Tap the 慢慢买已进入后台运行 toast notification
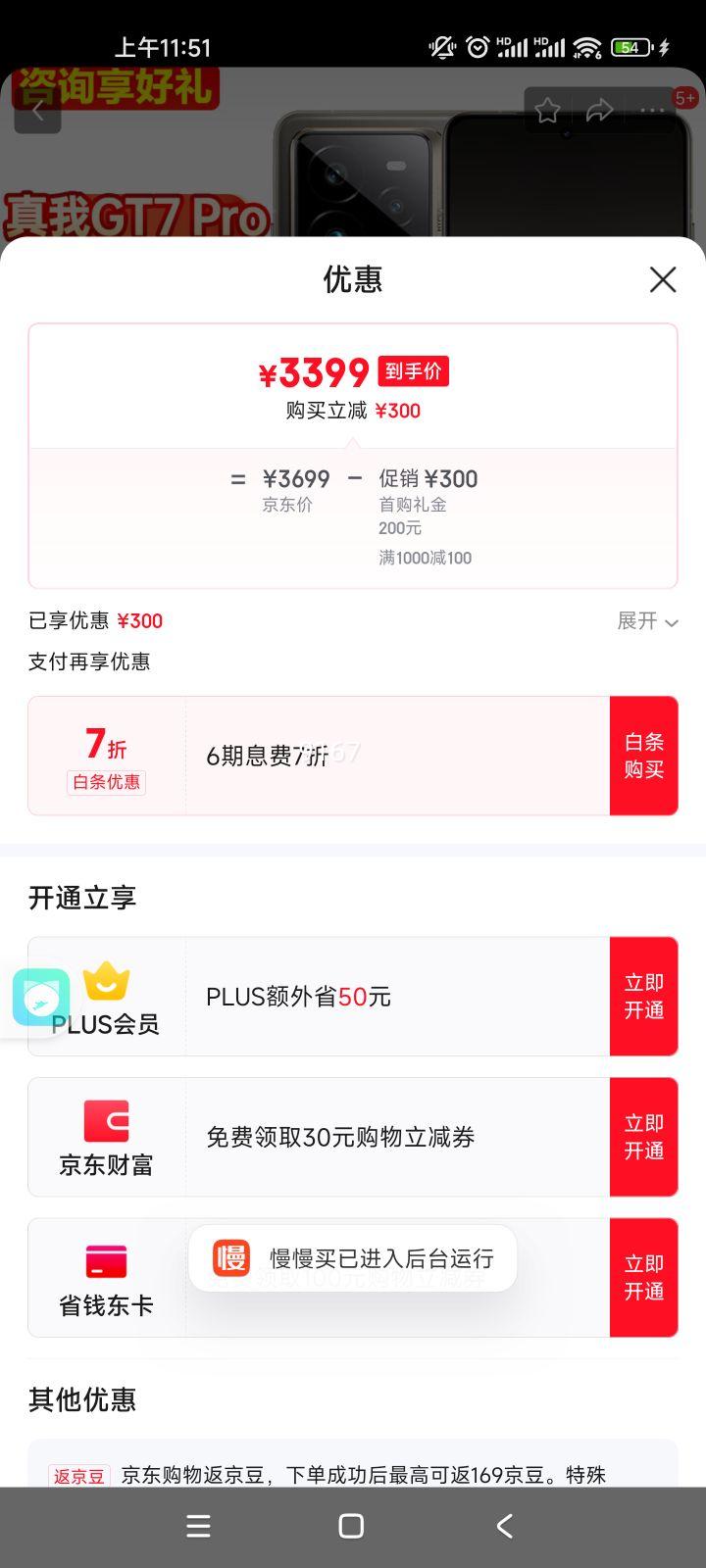Image resolution: width=706 pixels, height=1568 pixels. pos(352,1258)
